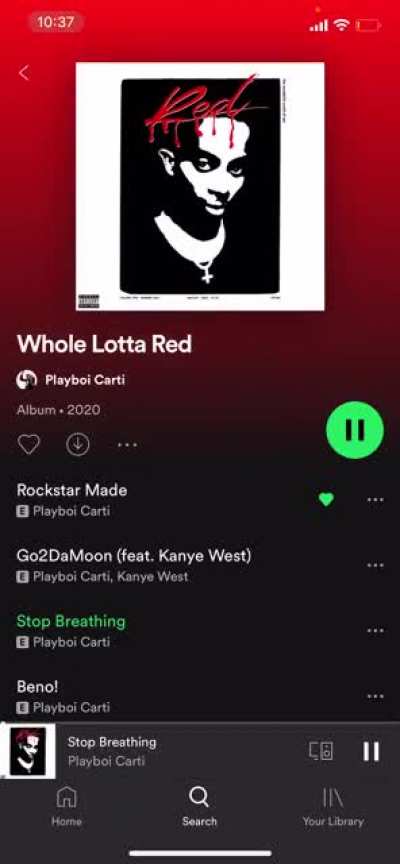Image resolution: width=400 pixels, height=864 pixels.
Task: Like the Whole Lotta Red album
Action: point(29,444)
